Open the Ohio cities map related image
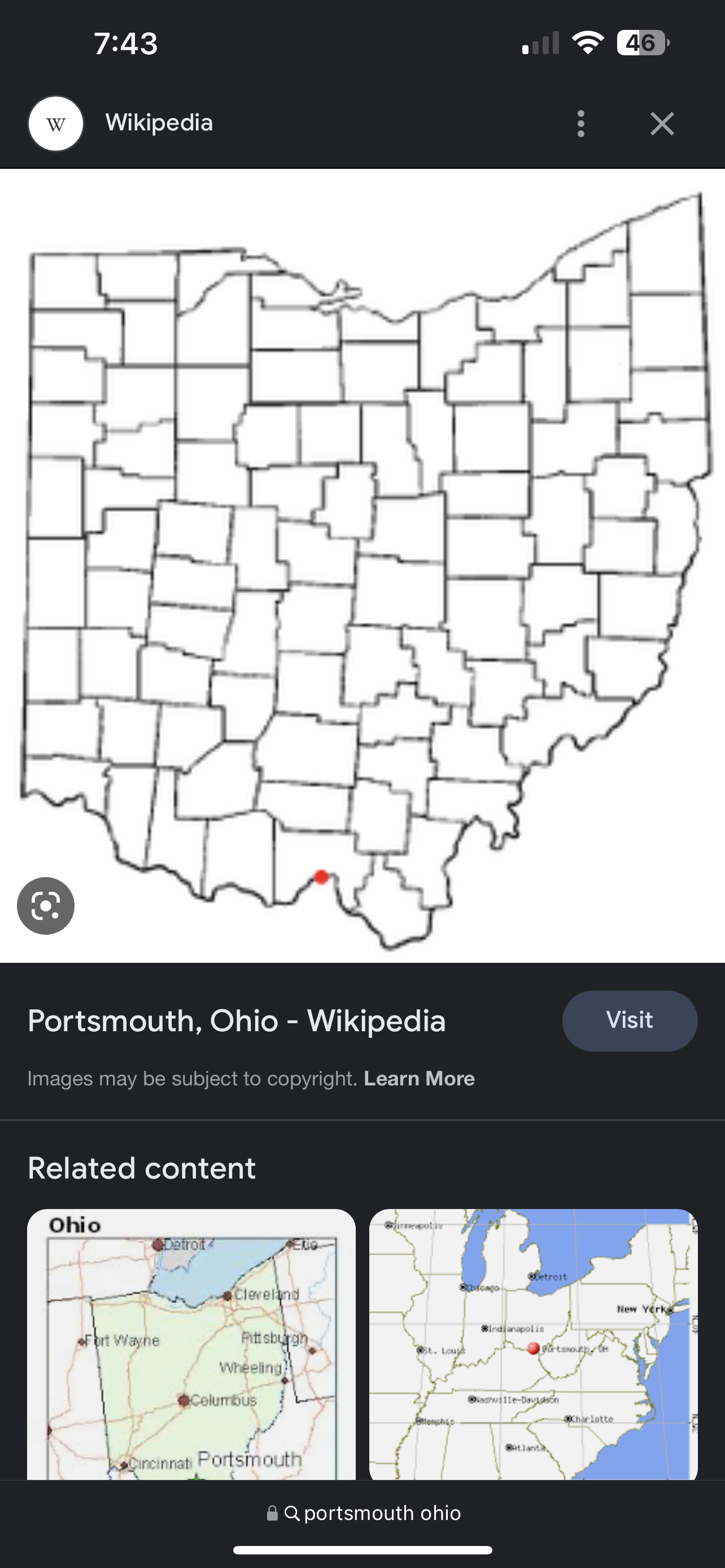The image size is (725, 1568). (191, 1344)
